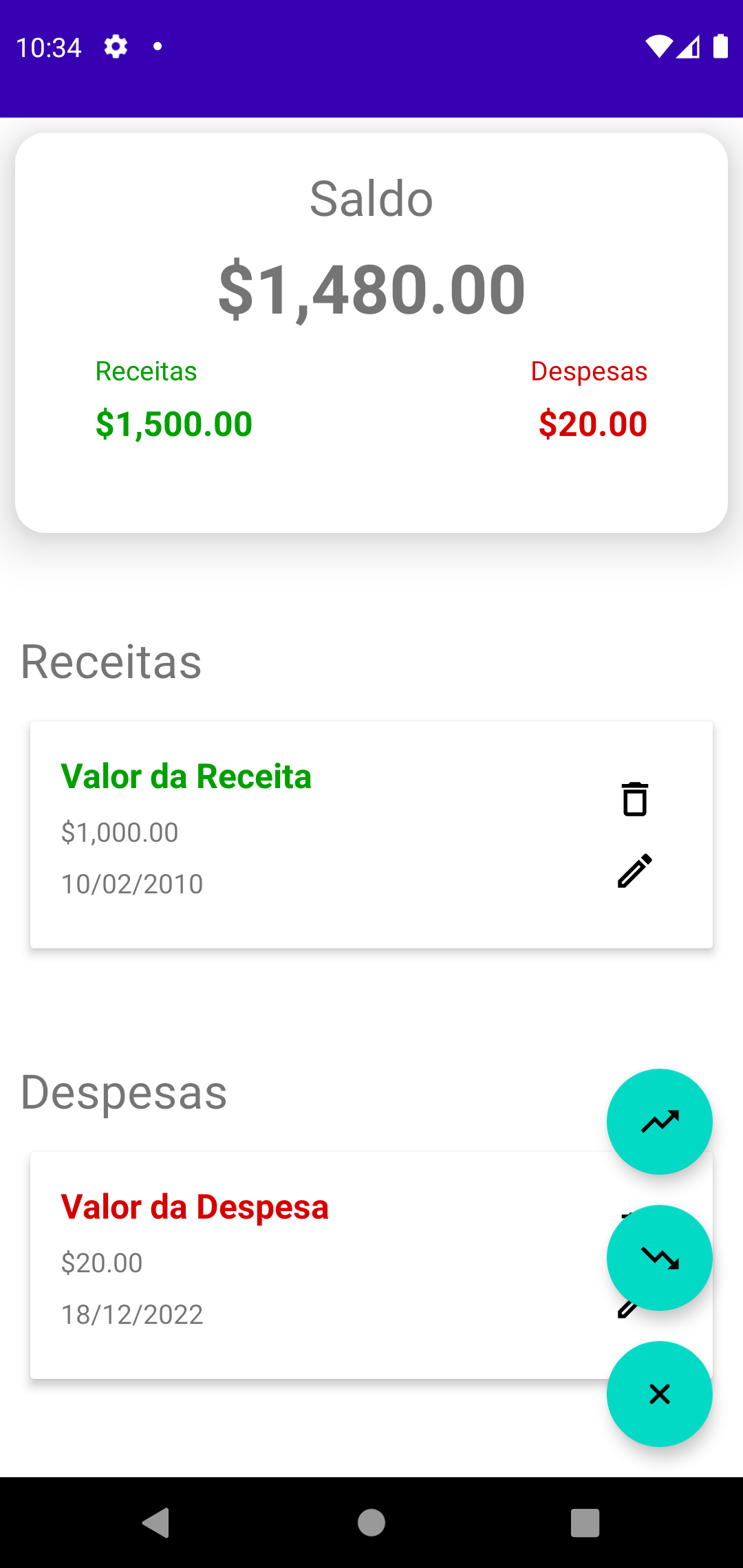Add a new expense with trending-down button
The height and width of the screenshot is (1568, 743).
pos(659,1258)
